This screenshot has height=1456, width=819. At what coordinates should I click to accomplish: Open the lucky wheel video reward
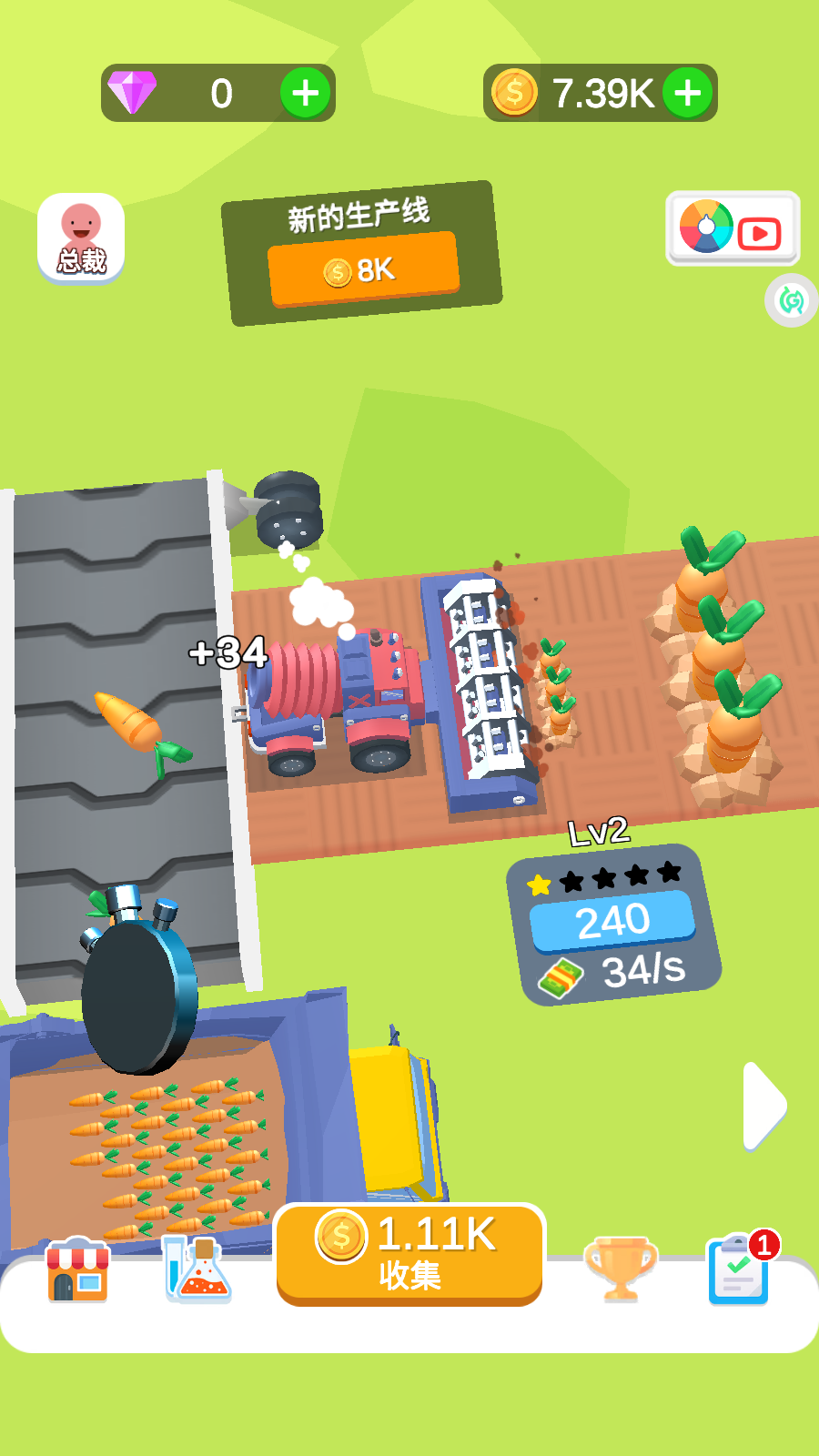pos(733,228)
